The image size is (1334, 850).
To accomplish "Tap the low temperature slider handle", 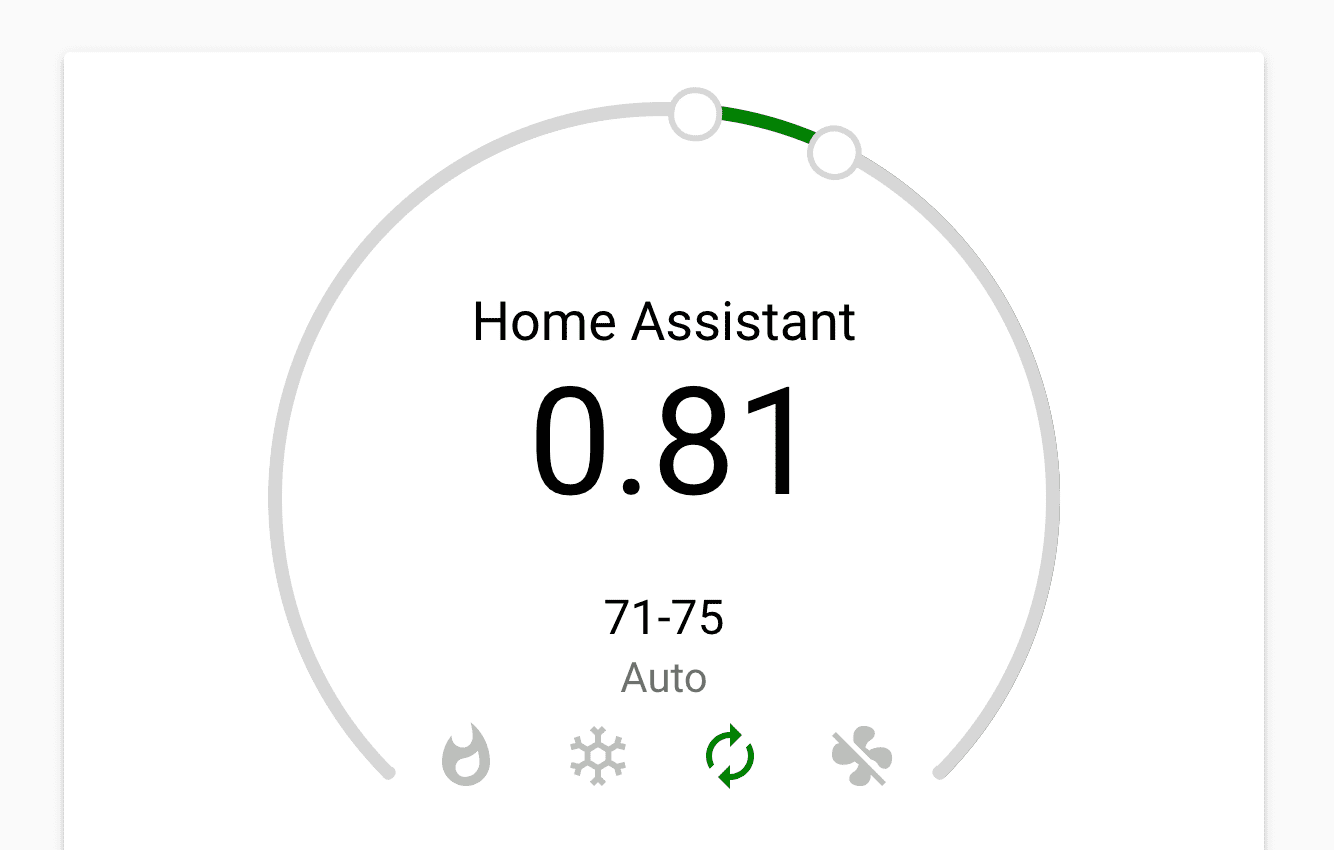I will [694, 115].
